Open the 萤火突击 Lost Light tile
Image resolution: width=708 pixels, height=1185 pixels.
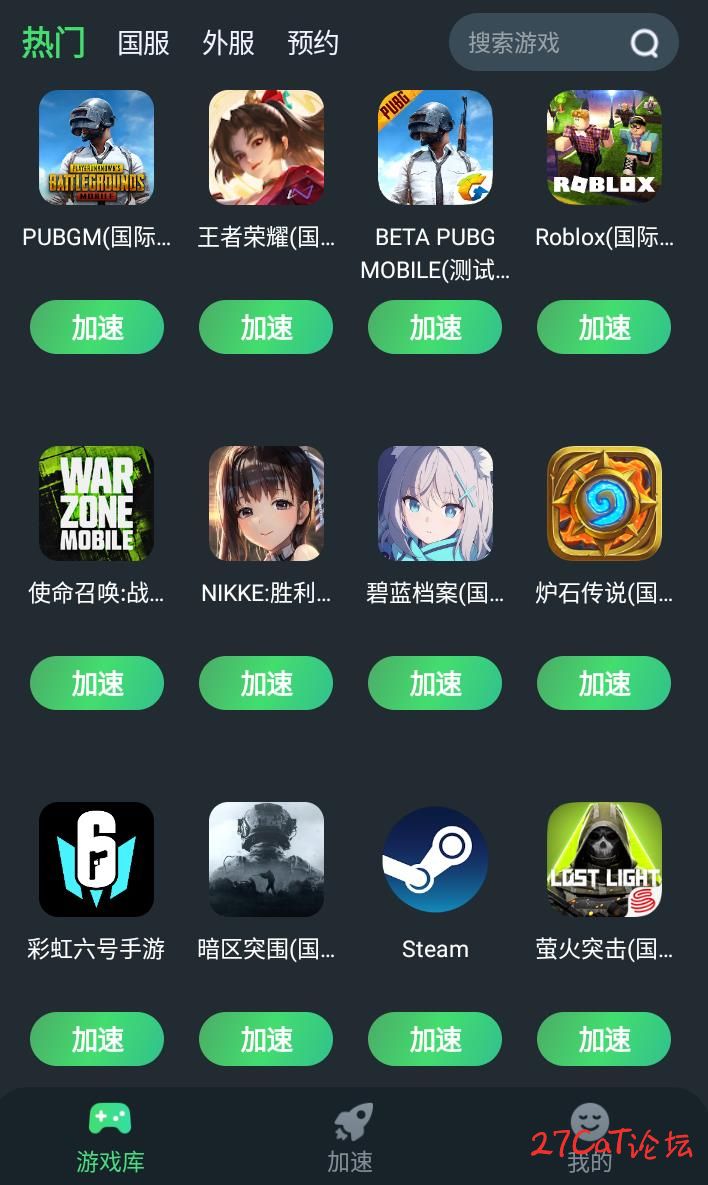point(604,859)
